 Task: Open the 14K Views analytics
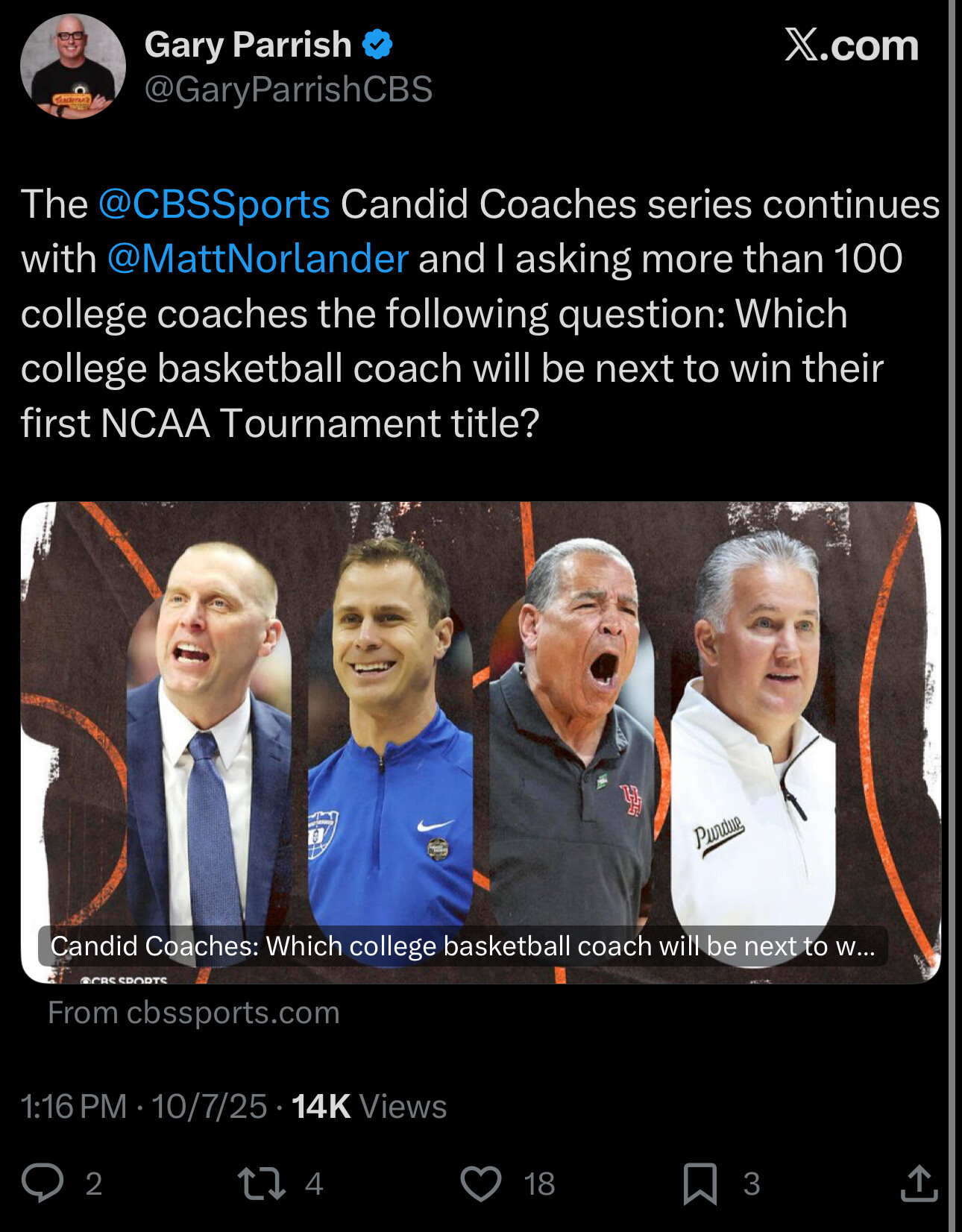pyautogui.click(x=368, y=1107)
